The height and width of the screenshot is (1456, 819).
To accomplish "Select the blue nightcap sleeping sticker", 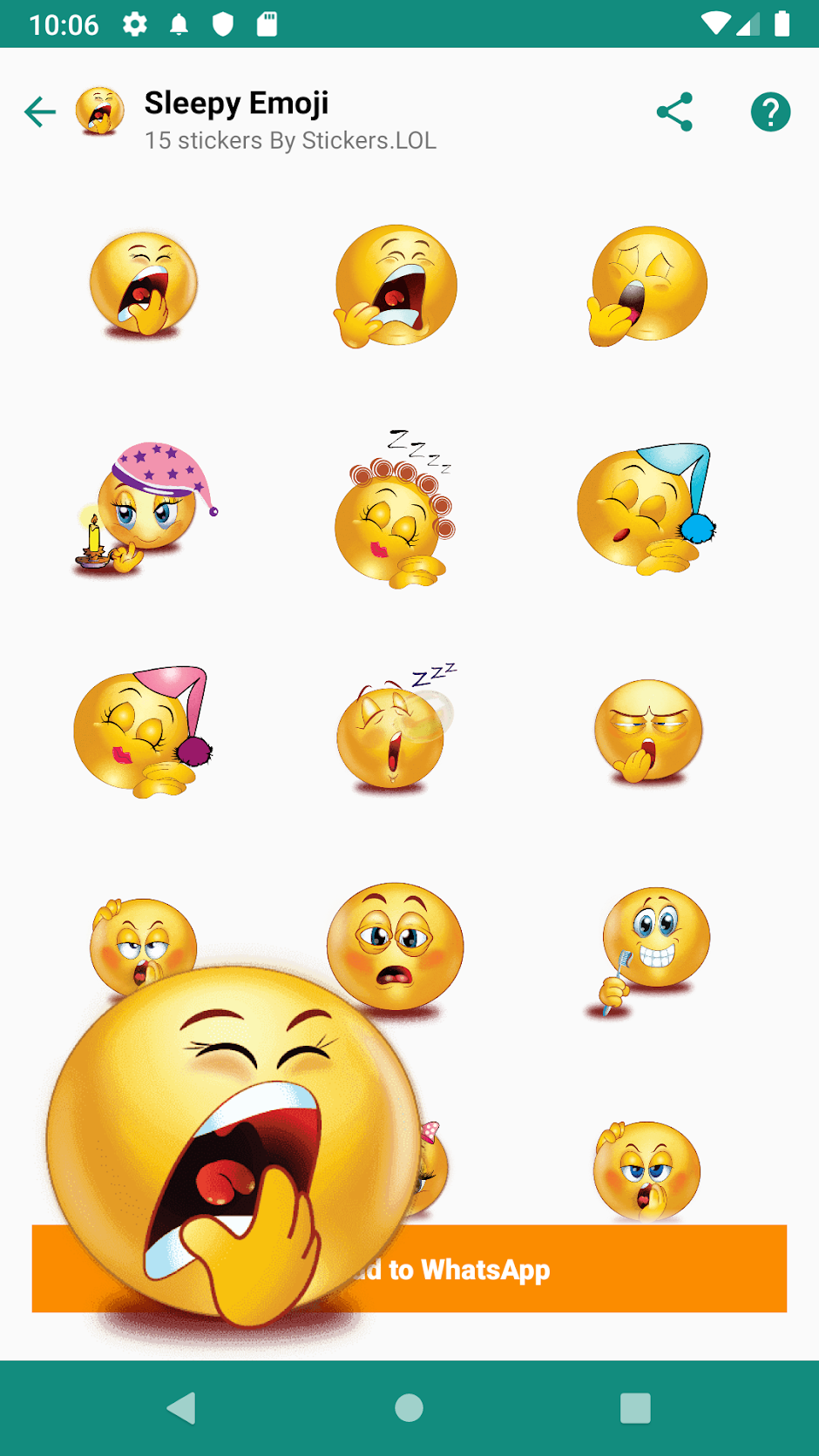I will (x=647, y=510).
